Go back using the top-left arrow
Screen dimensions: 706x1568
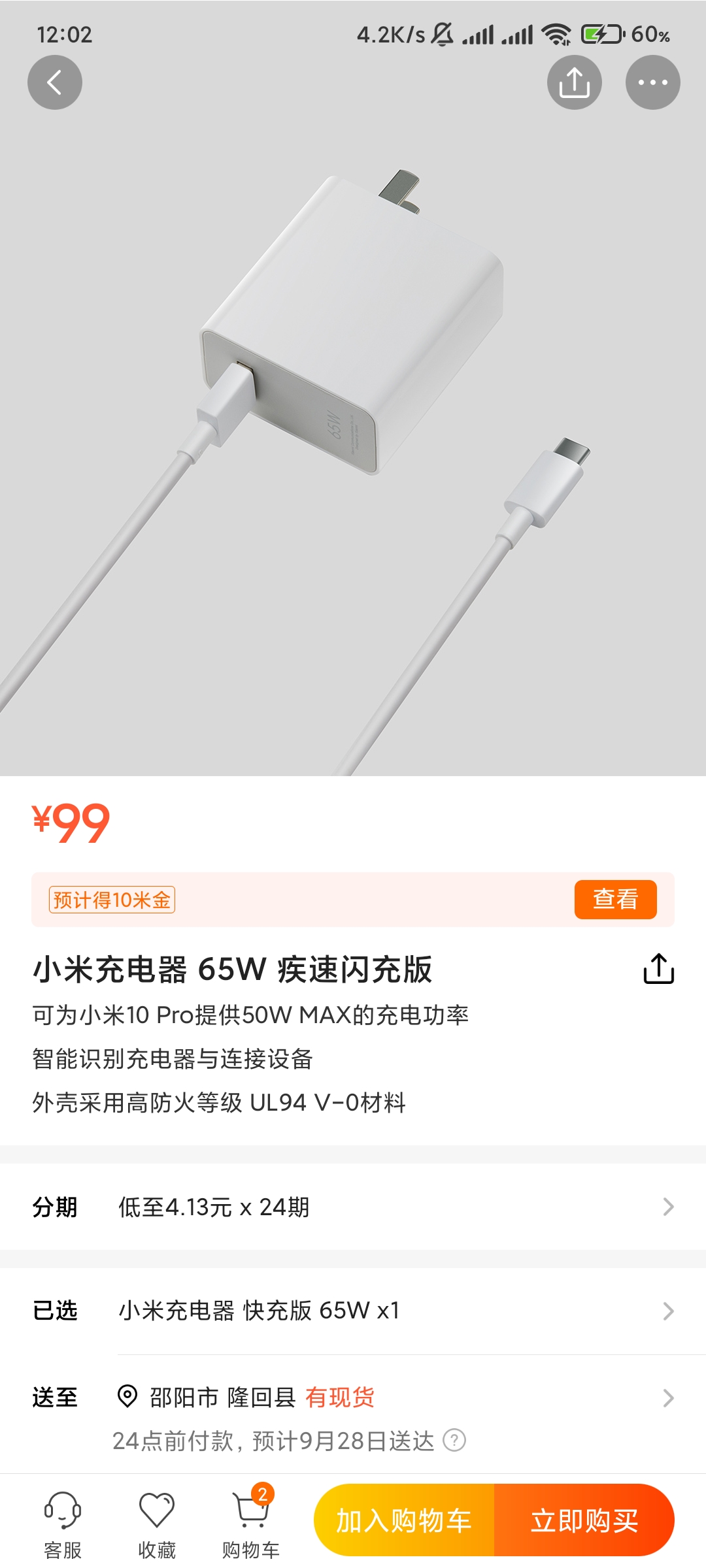(55, 82)
